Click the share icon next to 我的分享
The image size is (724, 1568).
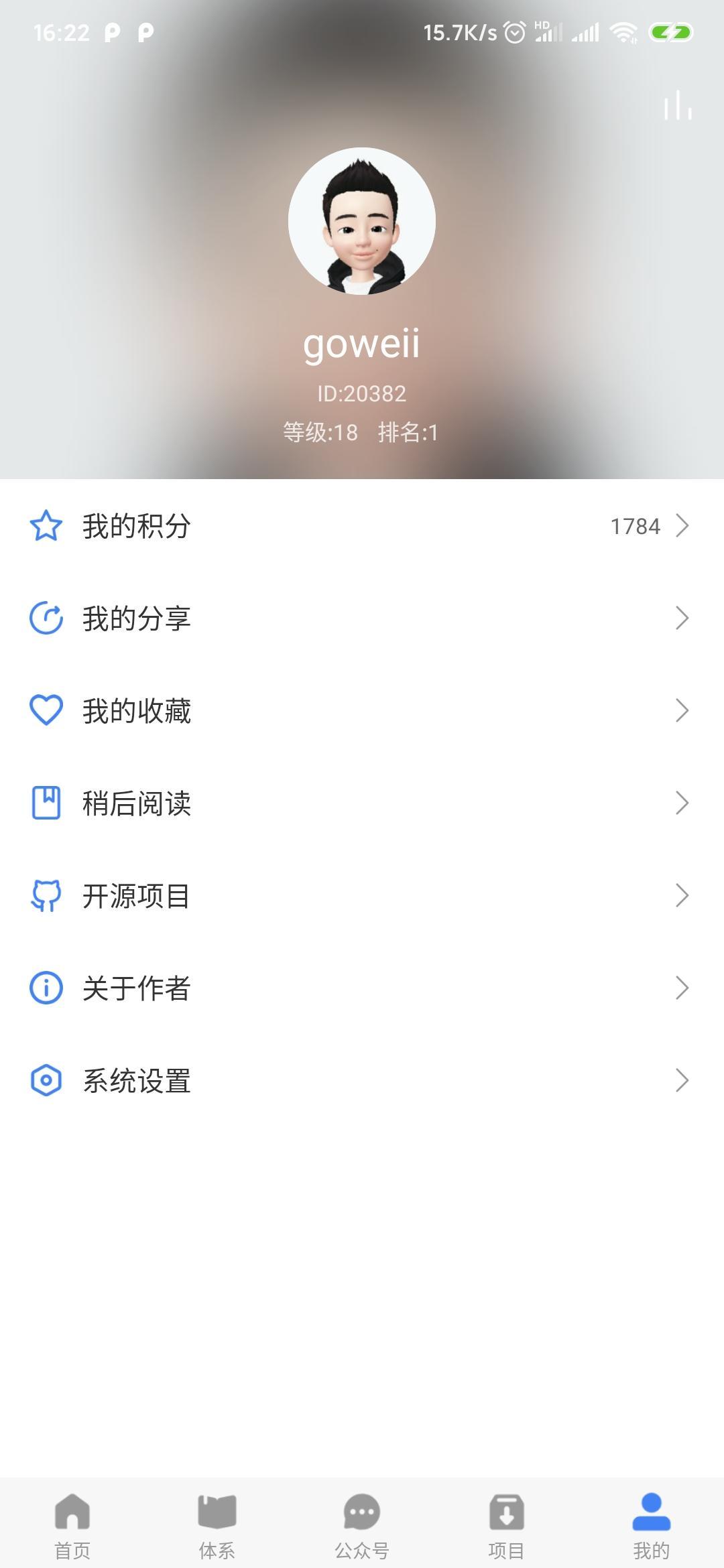click(x=45, y=619)
